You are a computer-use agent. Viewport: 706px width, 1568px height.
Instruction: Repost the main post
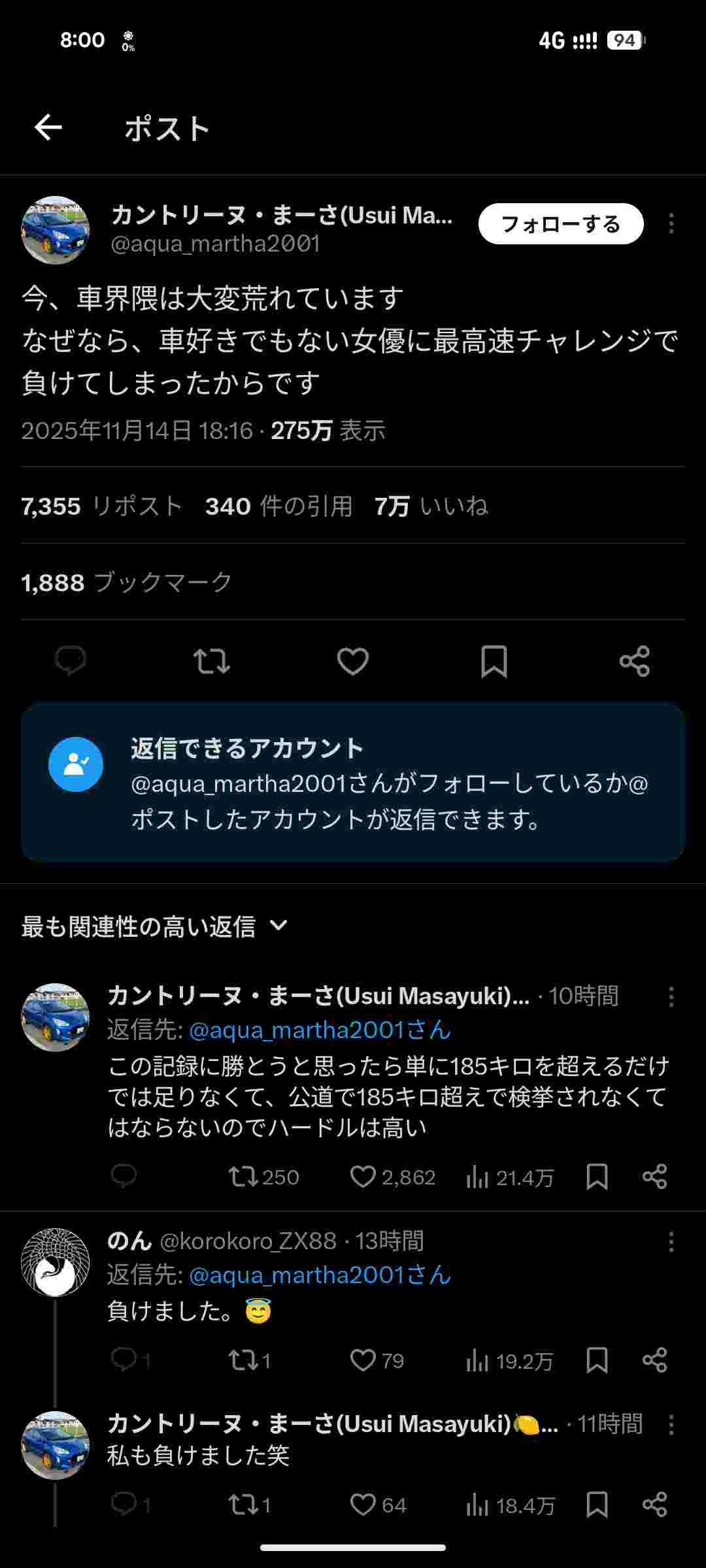[x=212, y=661]
